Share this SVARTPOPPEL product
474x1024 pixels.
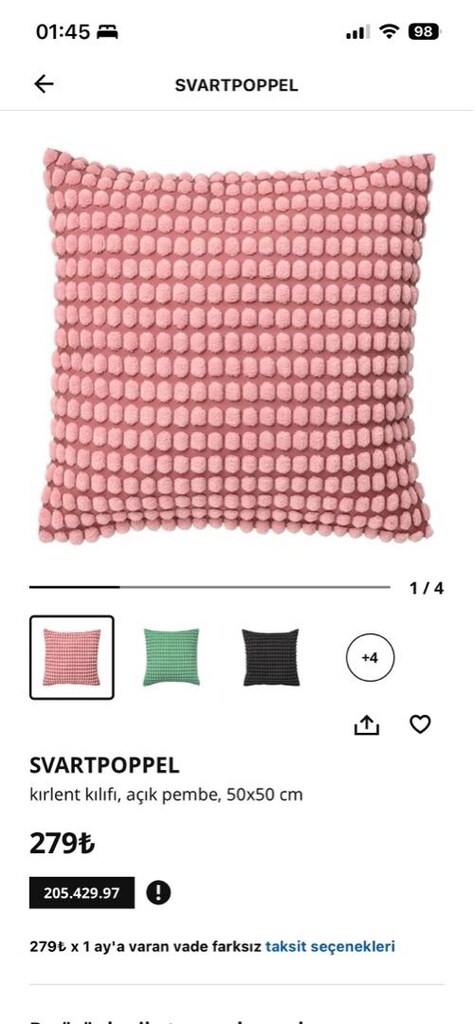coord(367,725)
